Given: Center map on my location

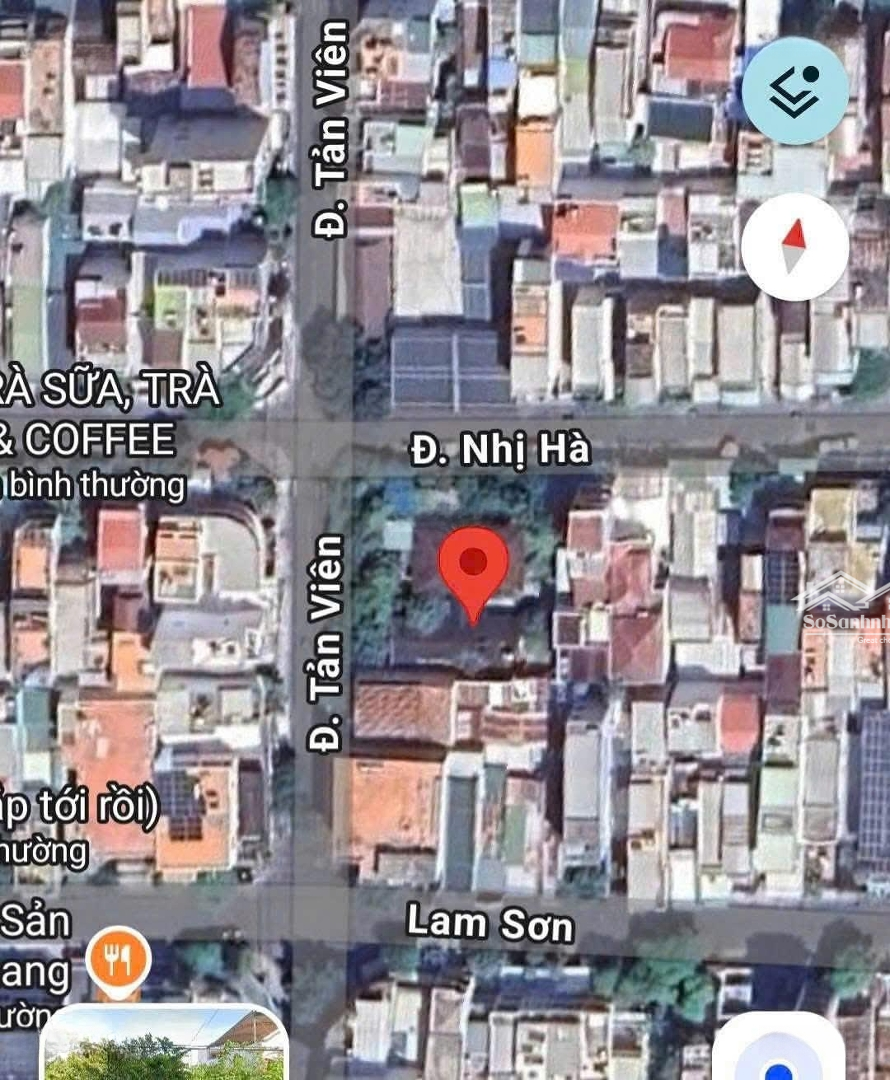Looking at the screenshot, I should click(x=778, y=1055).
